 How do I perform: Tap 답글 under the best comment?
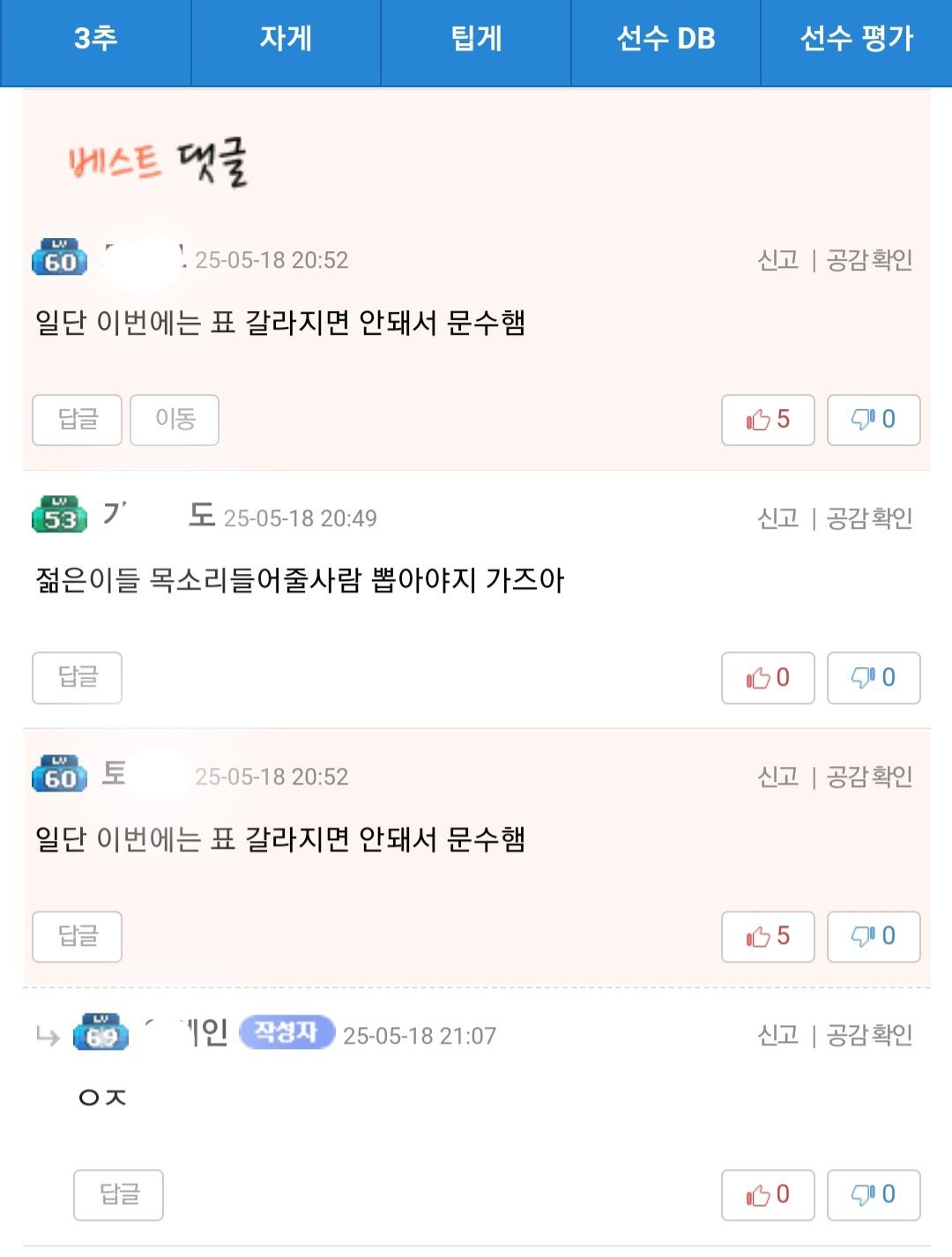click(78, 420)
